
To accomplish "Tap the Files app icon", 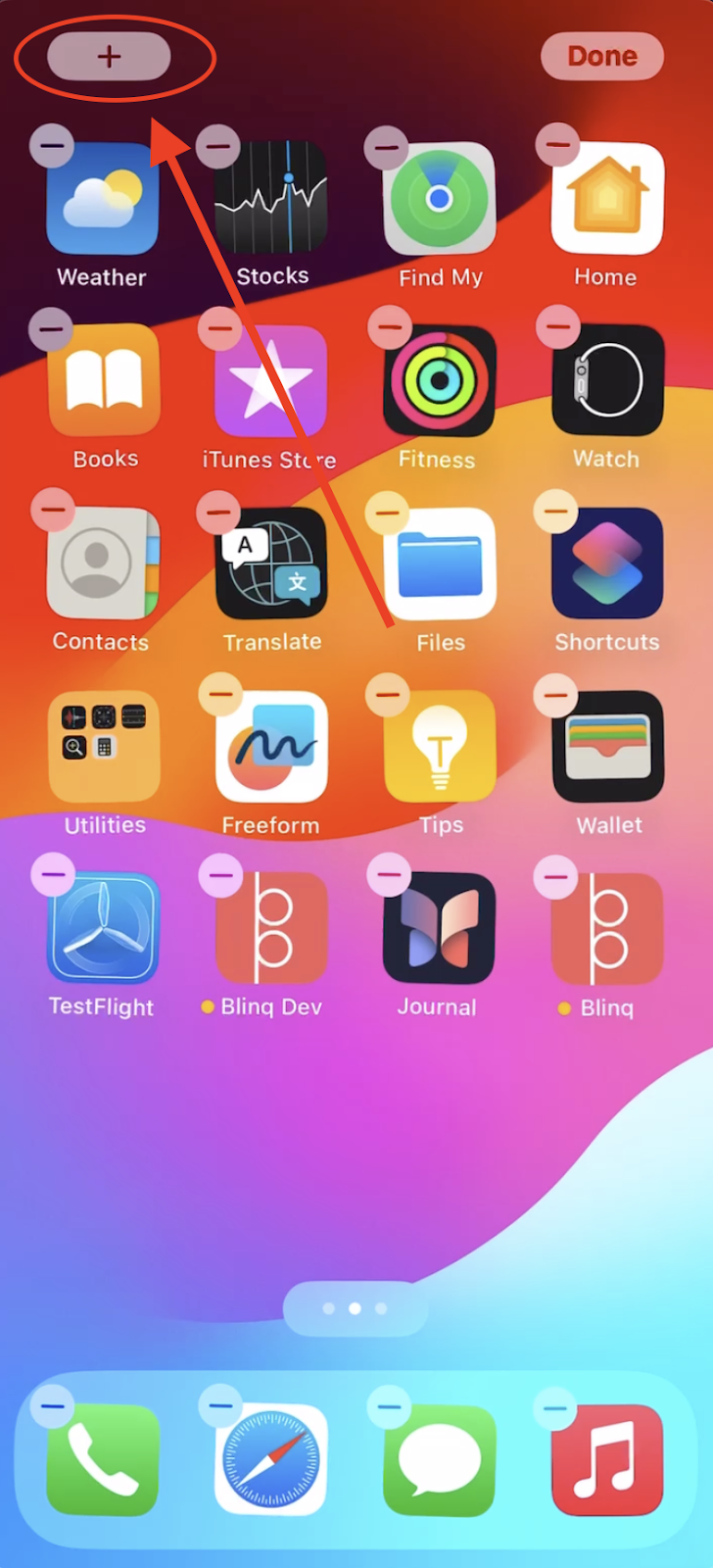I will [x=439, y=563].
